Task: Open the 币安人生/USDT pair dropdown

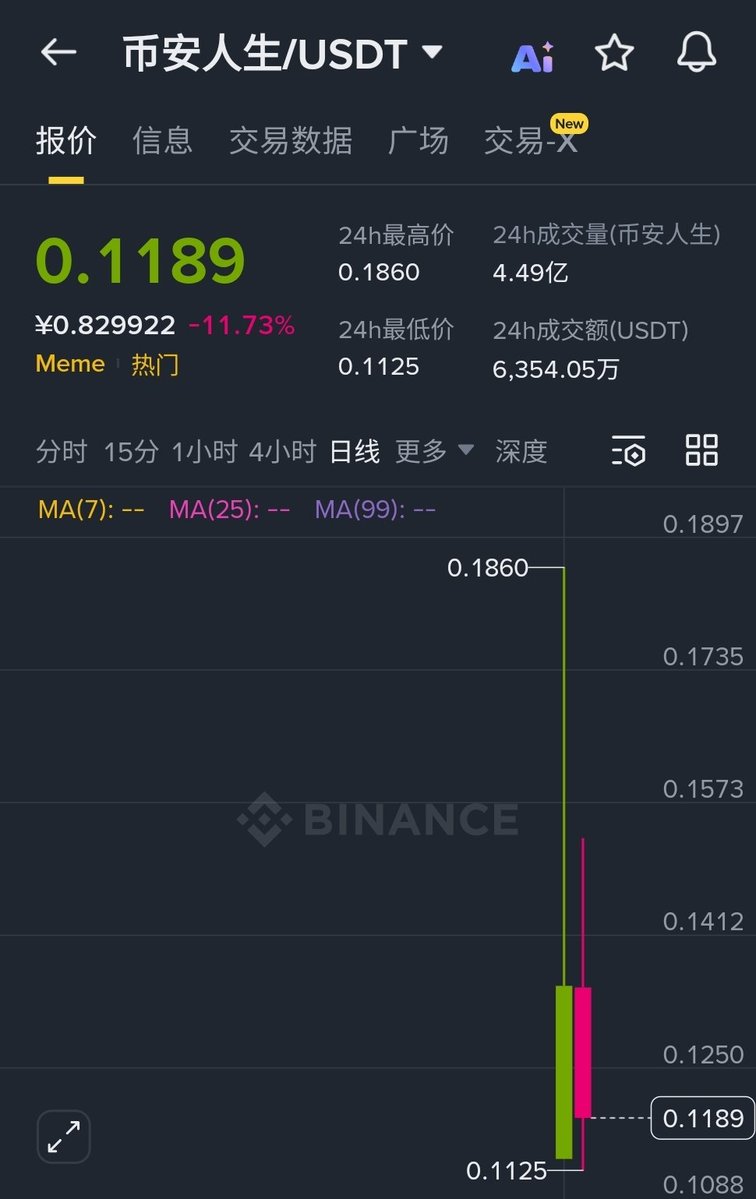Action: [x=282, y=53]
